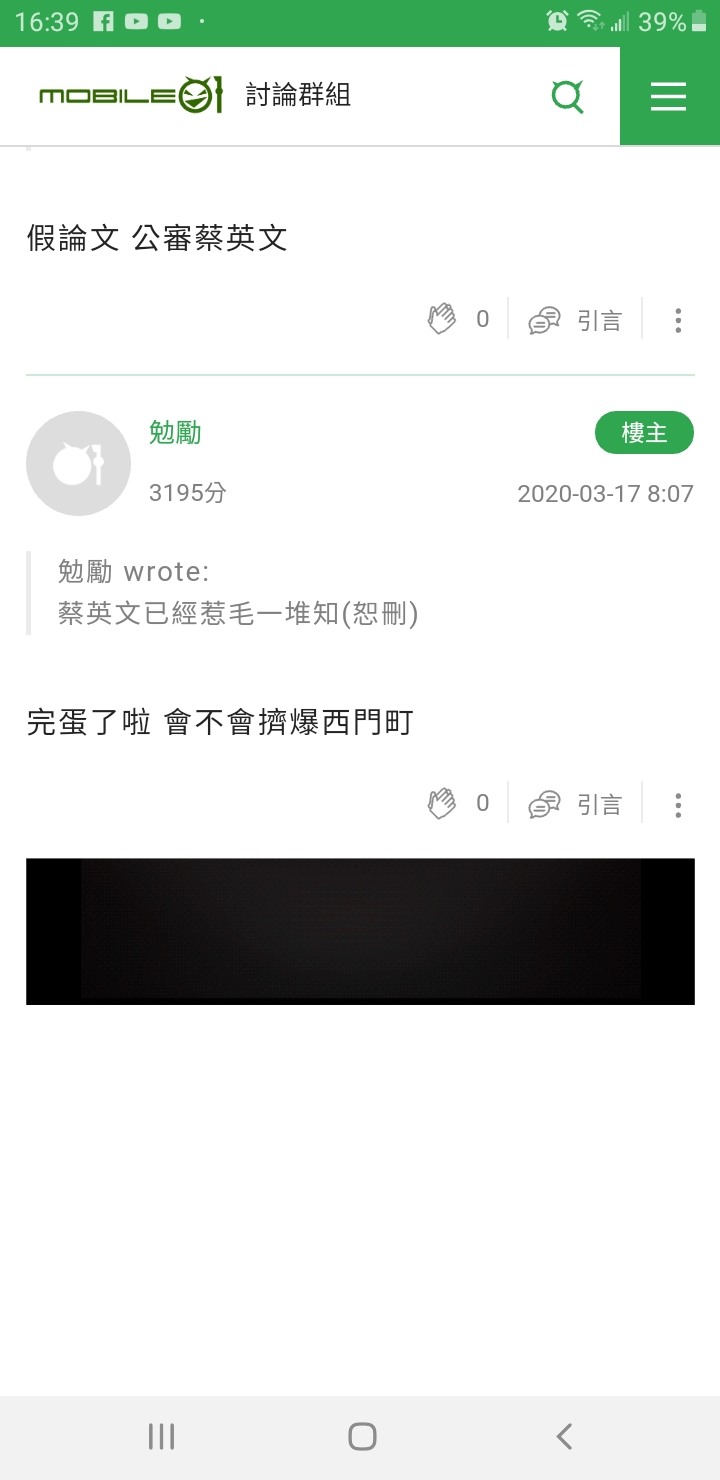Image resolution: width=720 pixels, height=1480 pixels.
Task: Open the search icon in the header
Action: (x=567, y=97)
